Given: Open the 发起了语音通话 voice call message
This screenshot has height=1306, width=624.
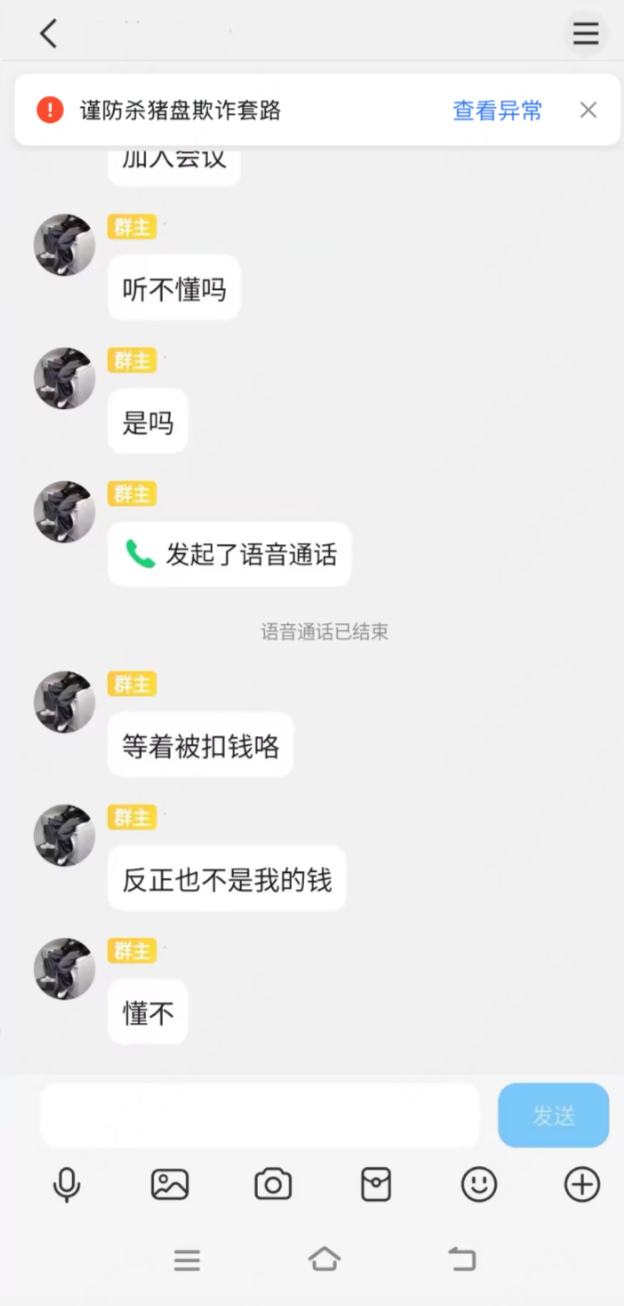Looking at the screenshot, I should point(229,554).
